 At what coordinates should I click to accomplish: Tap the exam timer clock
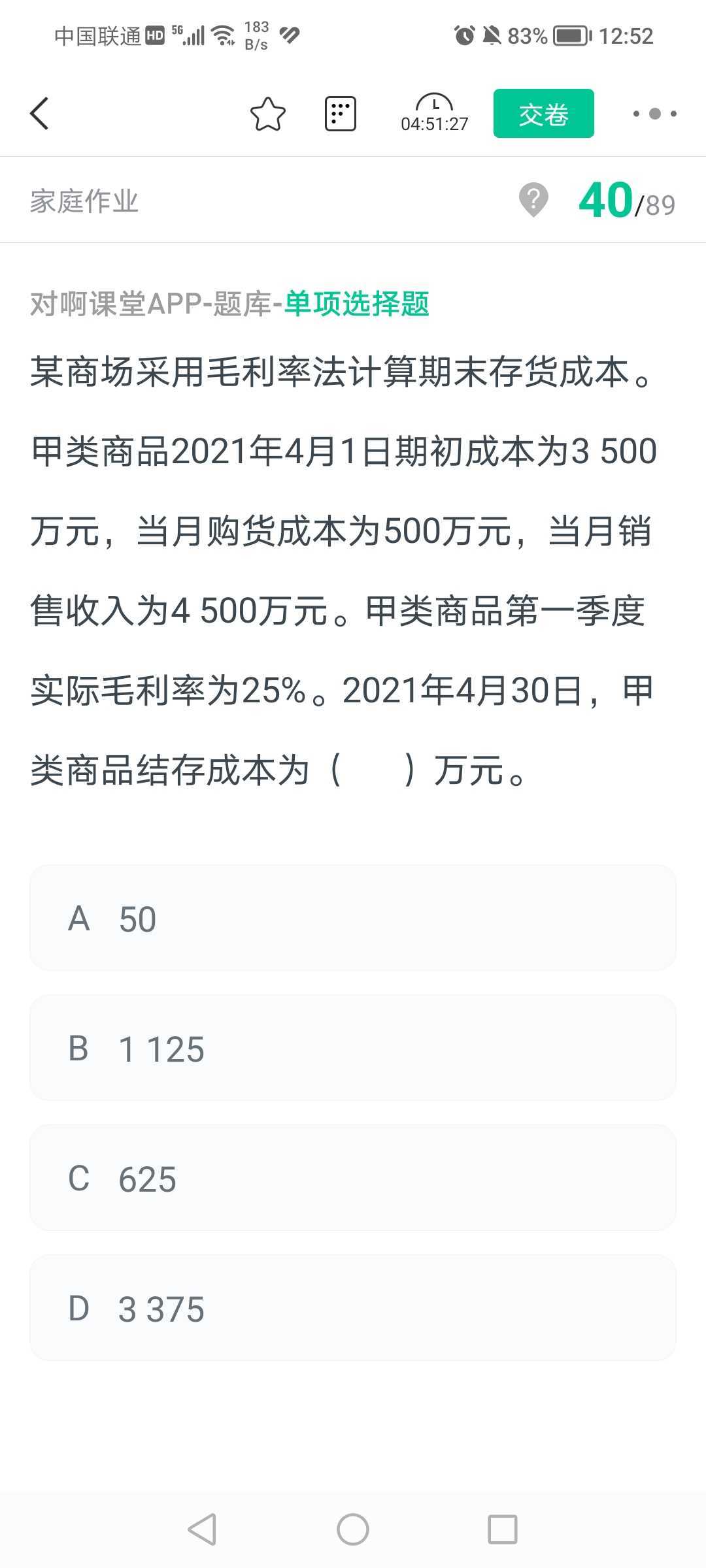click(435, 114)
